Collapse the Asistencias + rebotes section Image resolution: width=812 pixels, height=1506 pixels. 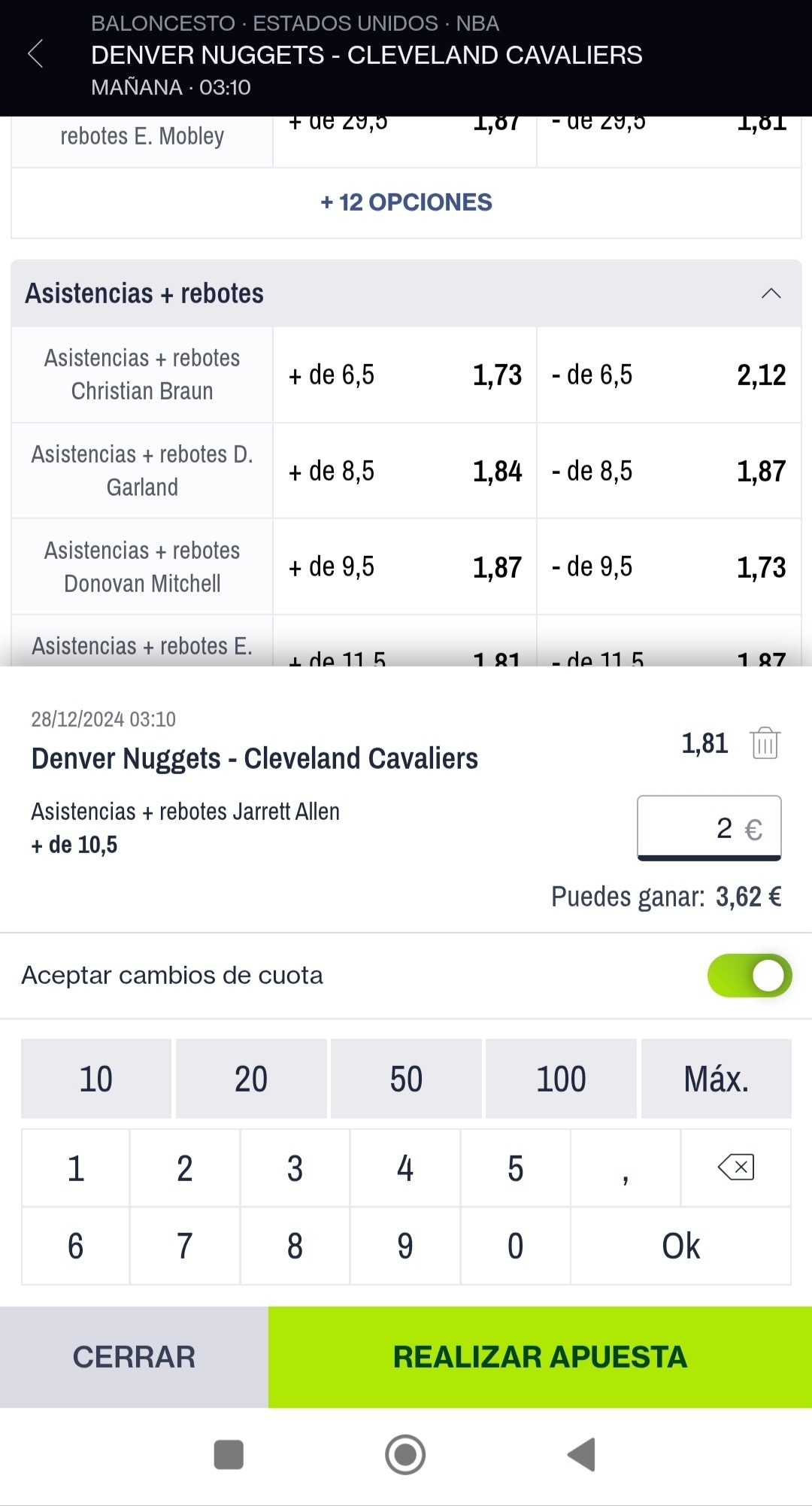[x=771, y=293]
